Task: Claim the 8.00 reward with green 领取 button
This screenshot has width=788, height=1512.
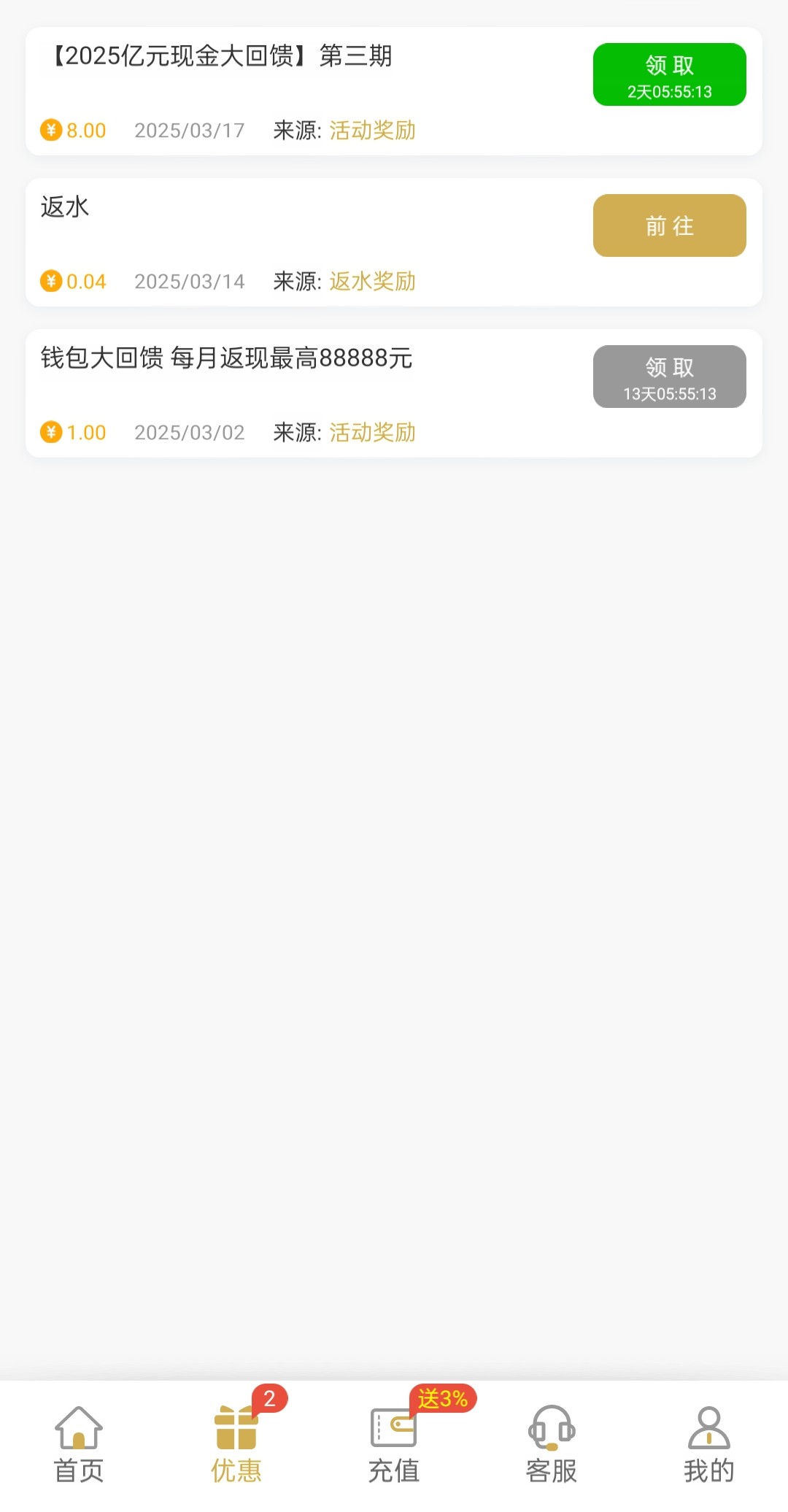Action: [x=669, y=74]
